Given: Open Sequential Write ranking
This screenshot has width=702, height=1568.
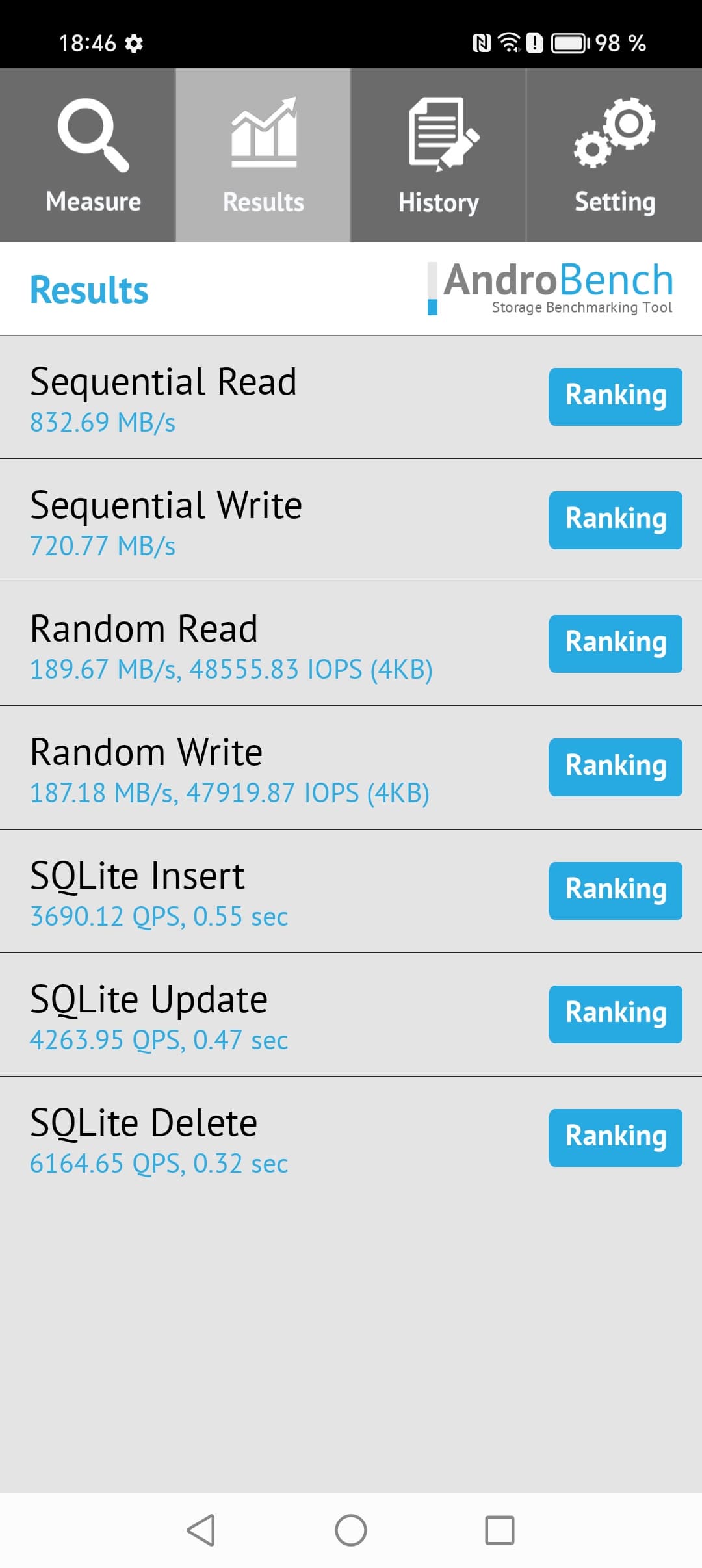Looking at the screenshot, I should click(615, 520).
